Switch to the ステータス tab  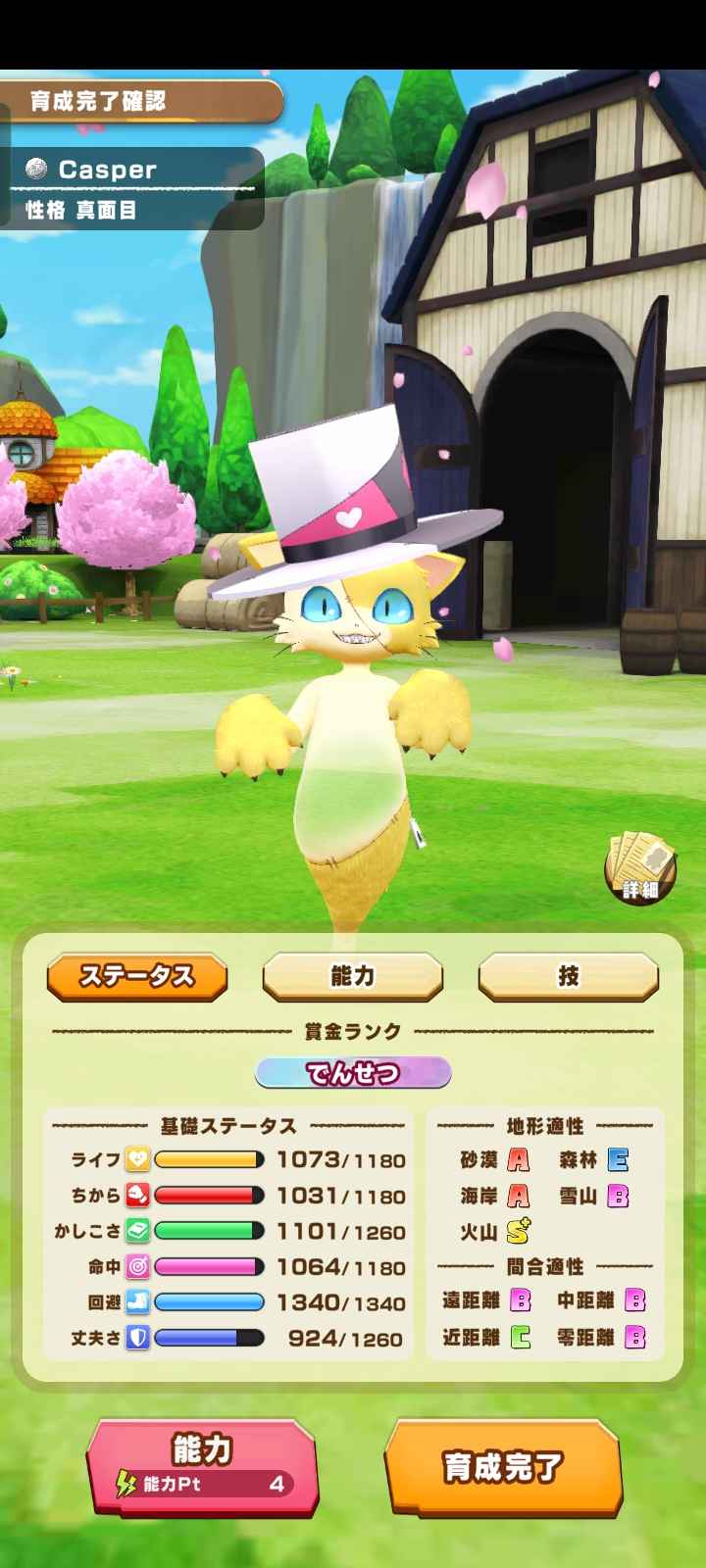[x=137, y=976]
